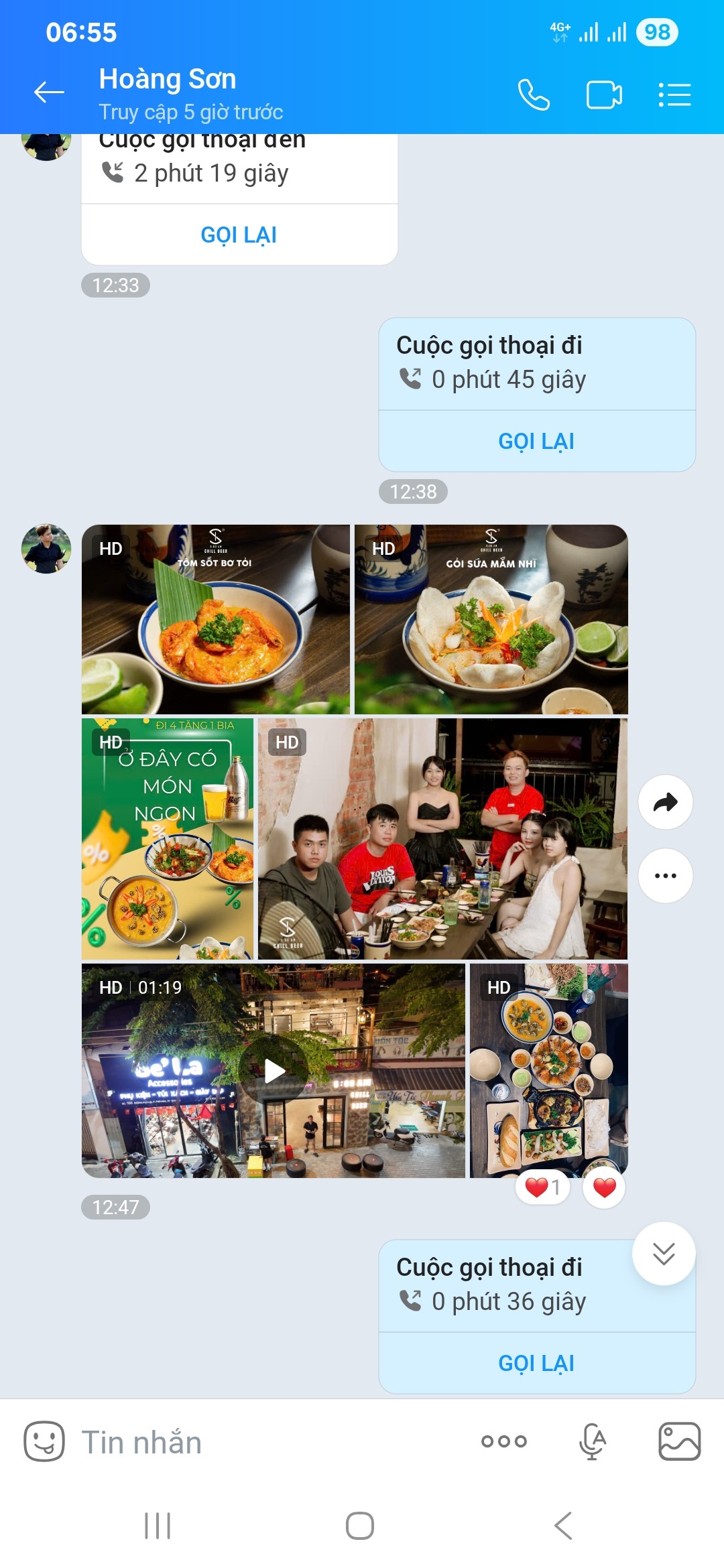Play the 01:19 video
724x1568 pixels.
(274, 1071)
